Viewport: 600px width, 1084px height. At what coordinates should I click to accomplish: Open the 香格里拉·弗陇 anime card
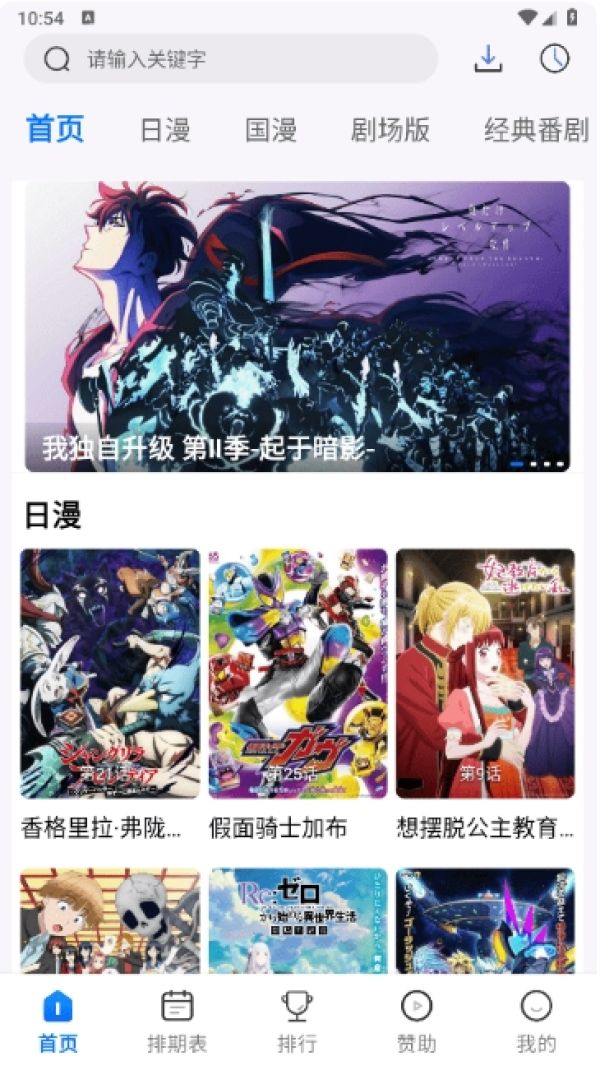click(x=110, y=673)
